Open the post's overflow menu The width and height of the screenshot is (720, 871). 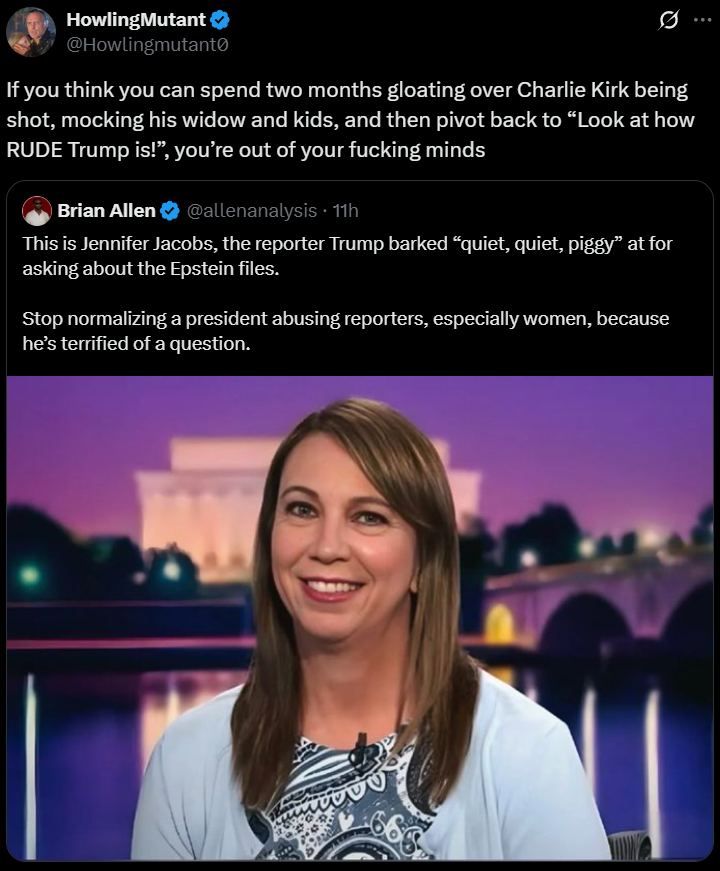point(703,20)
